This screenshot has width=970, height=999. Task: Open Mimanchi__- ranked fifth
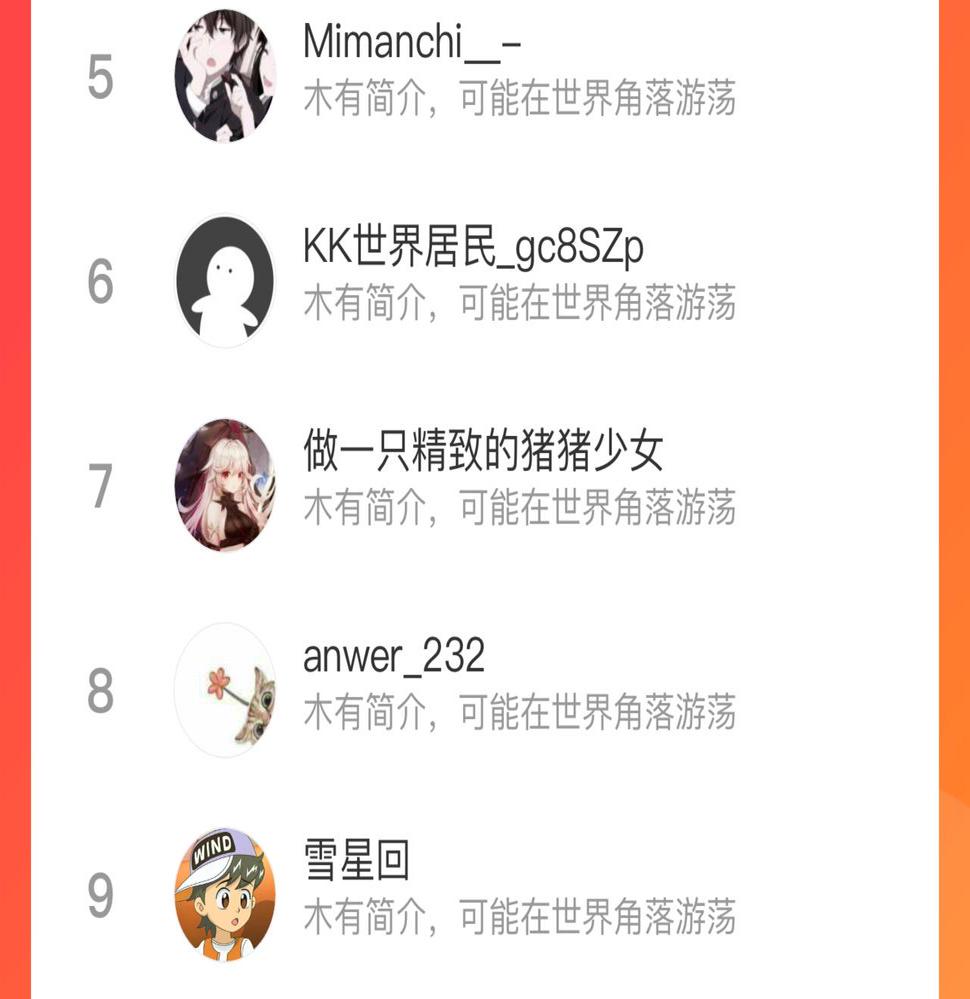click(411, 44)
